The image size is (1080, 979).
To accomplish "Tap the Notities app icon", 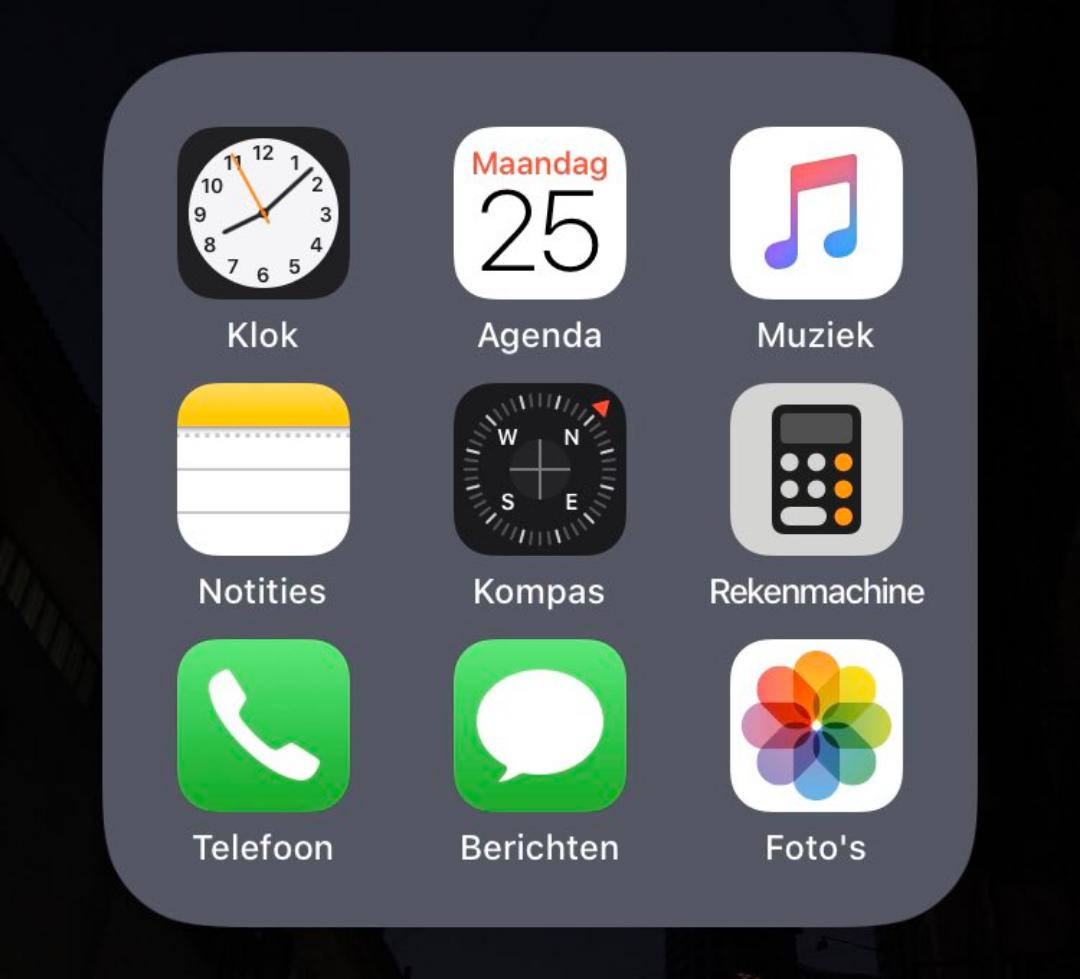I will 263,469.
